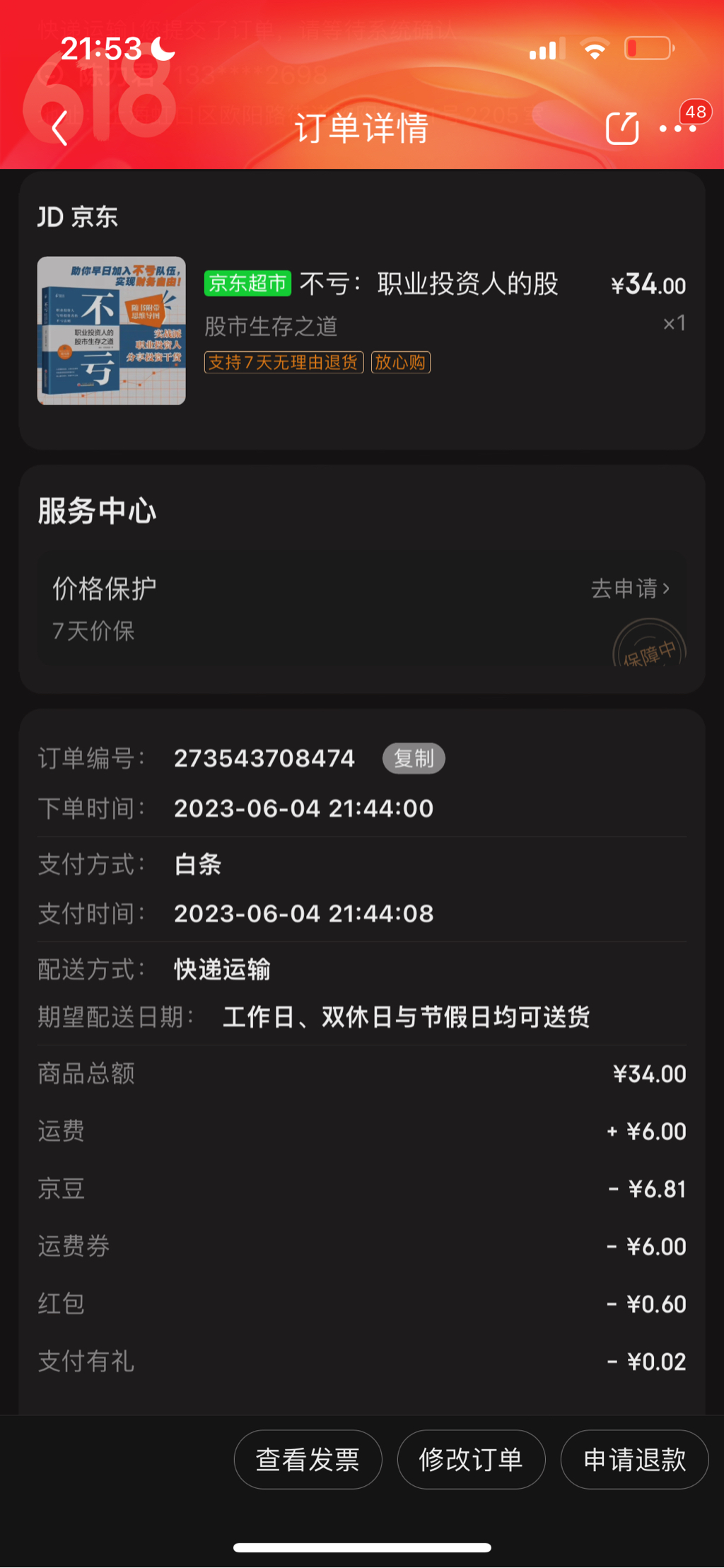Image resolution: width=724 pixels, height=1568 pixels.
Task: Go back from order details
Action: [x=60, y=128]
